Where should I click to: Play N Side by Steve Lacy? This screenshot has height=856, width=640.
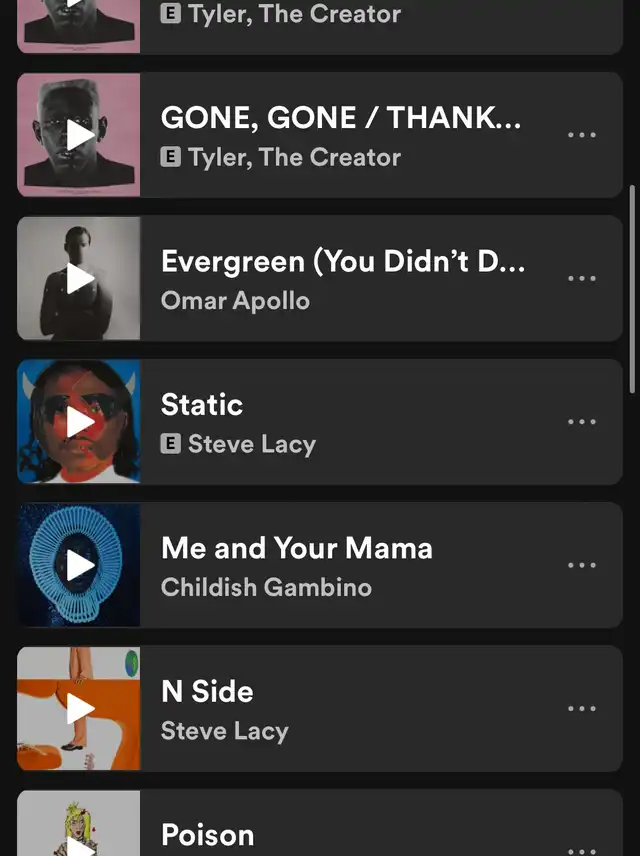pyautogui.click(x=79, y=709)
